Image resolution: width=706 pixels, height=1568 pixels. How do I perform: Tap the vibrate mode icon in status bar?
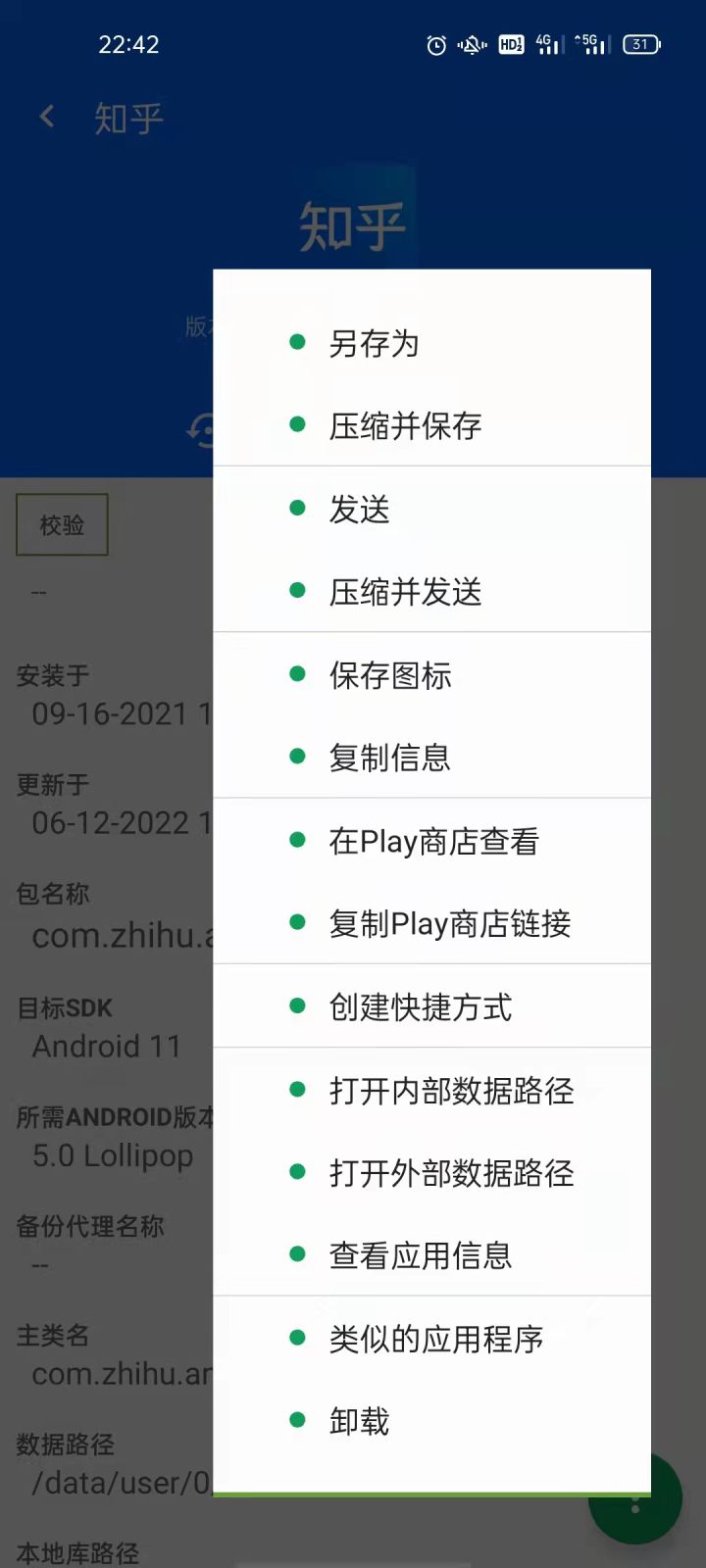tap(472, 44)
